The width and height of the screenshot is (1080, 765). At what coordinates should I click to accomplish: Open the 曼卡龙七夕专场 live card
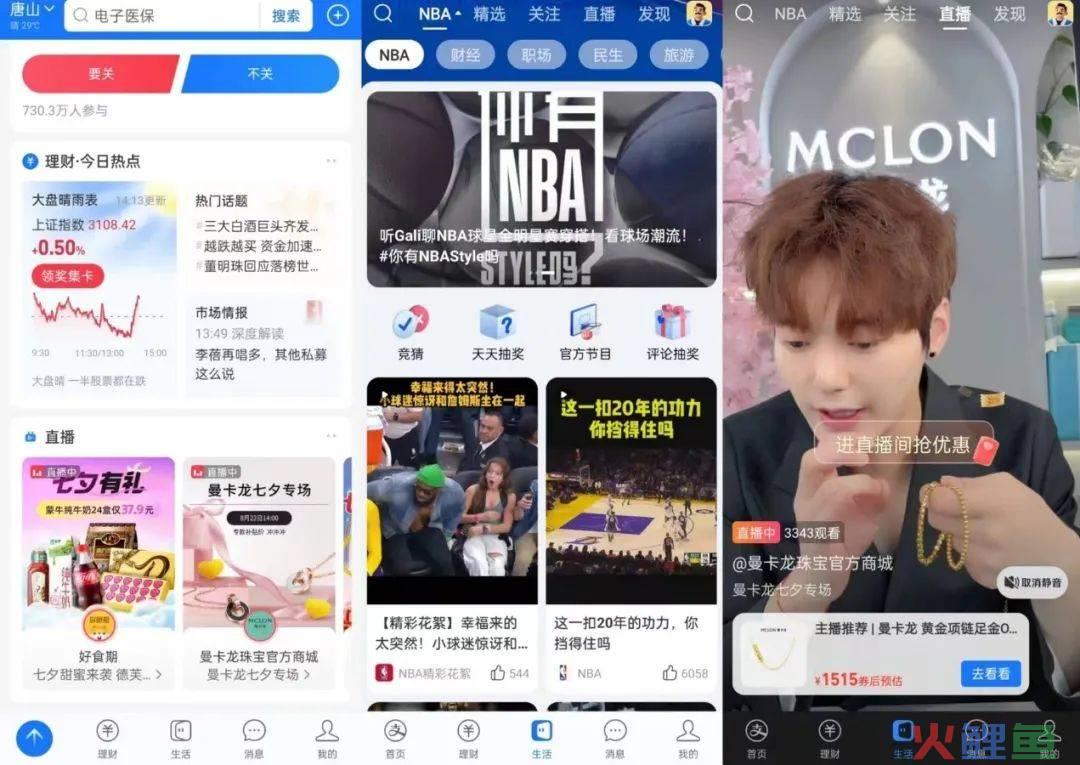coord(258,572)
